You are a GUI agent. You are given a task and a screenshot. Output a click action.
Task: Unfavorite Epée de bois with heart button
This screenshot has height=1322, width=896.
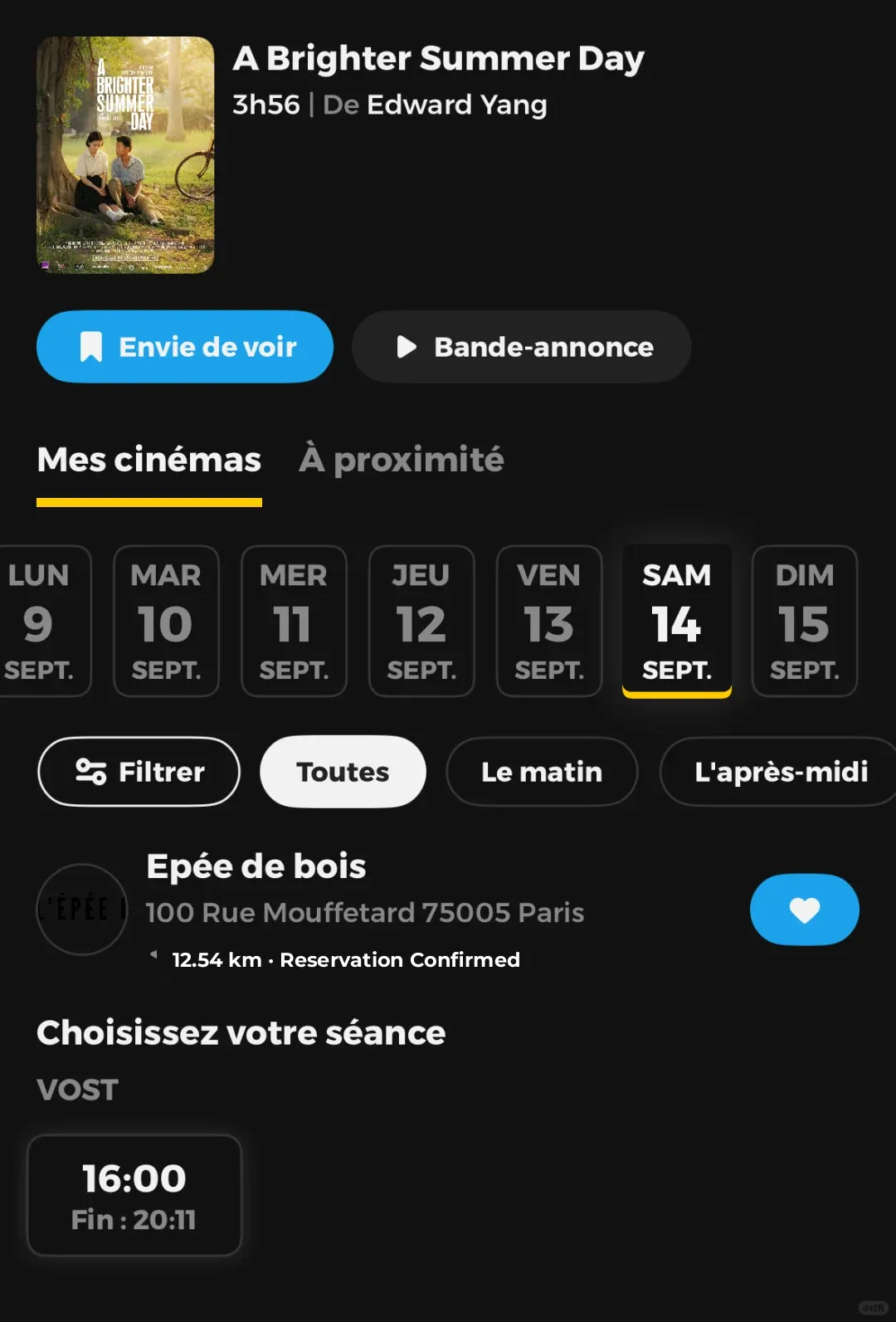pyautogui.click(x=804, y=910)
